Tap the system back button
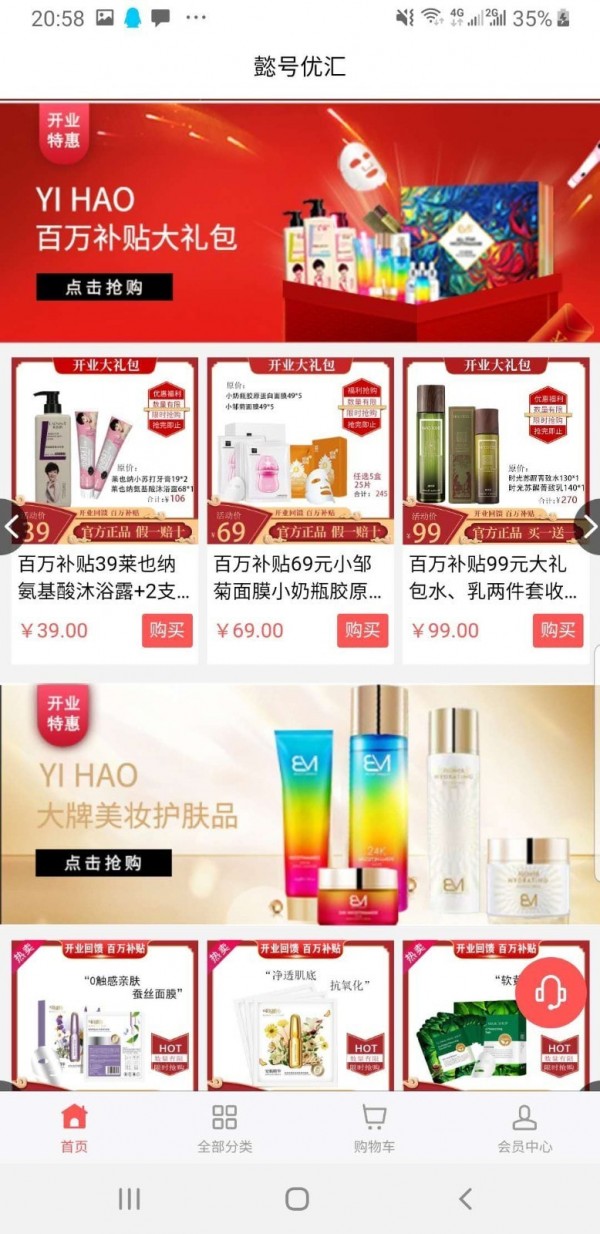Image resolution: width=600 pixels, height=1234 pixels. click(465, 1199)
